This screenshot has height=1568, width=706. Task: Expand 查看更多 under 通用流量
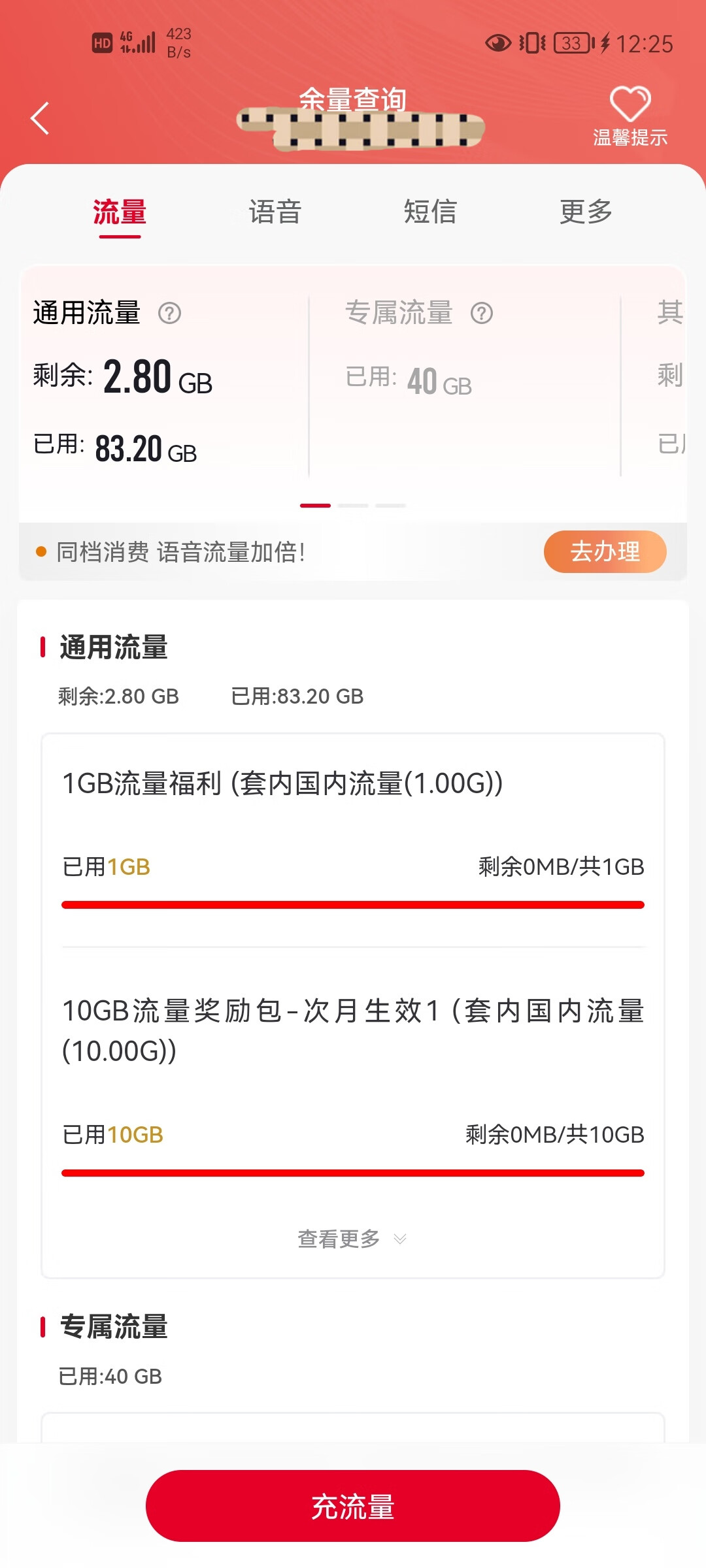353,1239
